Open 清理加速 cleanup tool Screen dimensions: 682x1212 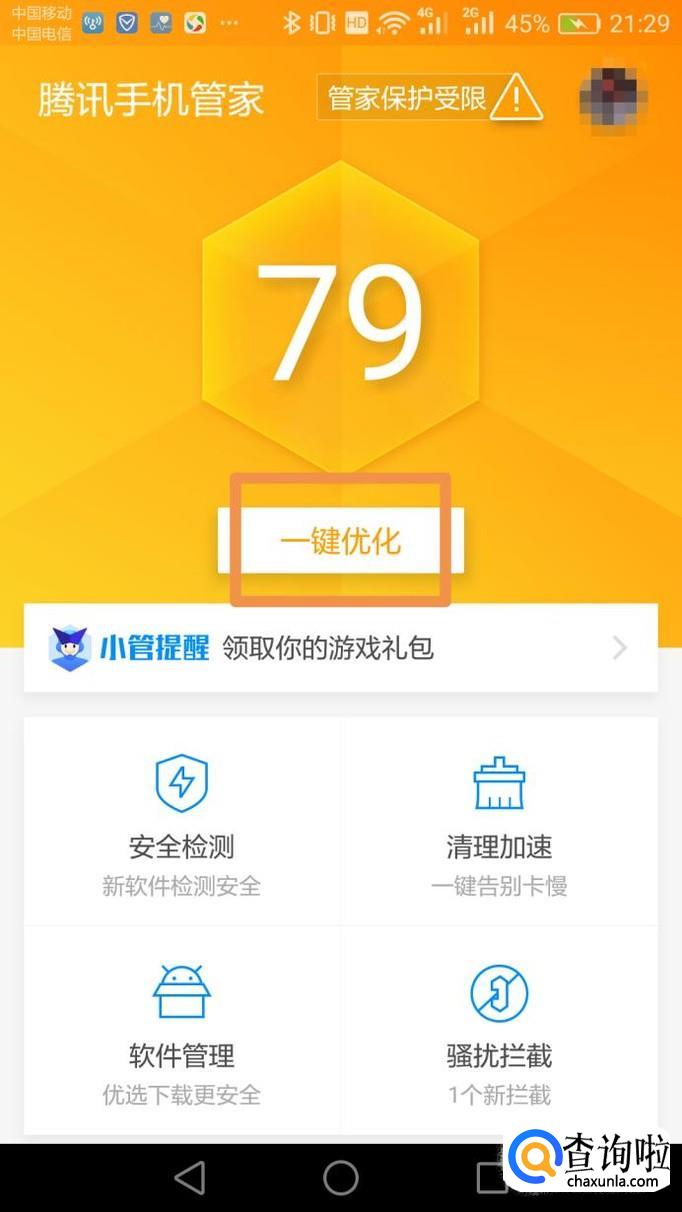point(499,822)
